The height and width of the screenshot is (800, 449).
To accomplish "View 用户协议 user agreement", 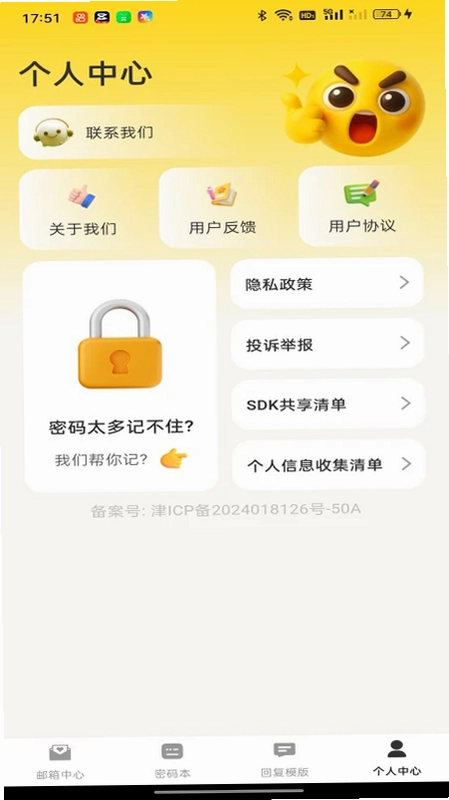I will (x=362, y=207).
